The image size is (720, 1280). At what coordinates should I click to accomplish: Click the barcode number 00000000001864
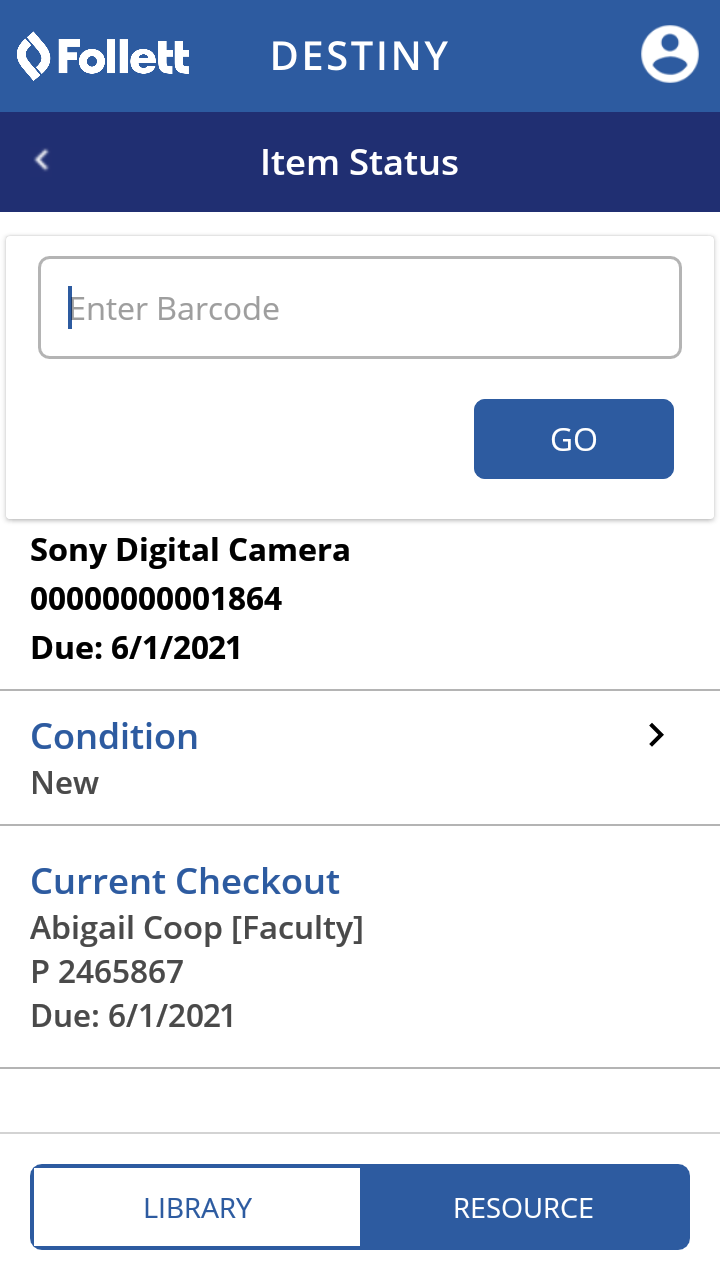point(157,599)
